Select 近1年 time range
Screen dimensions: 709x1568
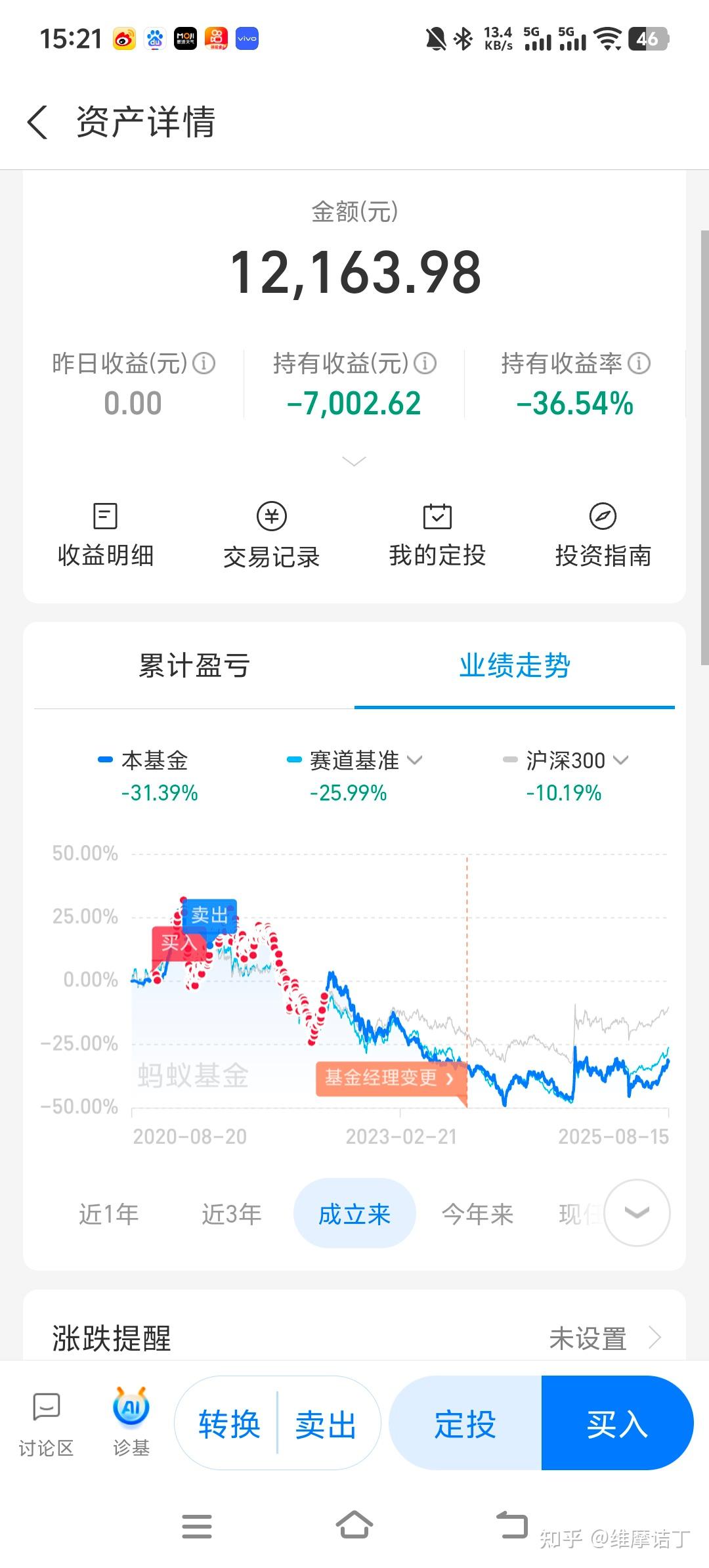pyautogui.click(x=109, y=1214)
